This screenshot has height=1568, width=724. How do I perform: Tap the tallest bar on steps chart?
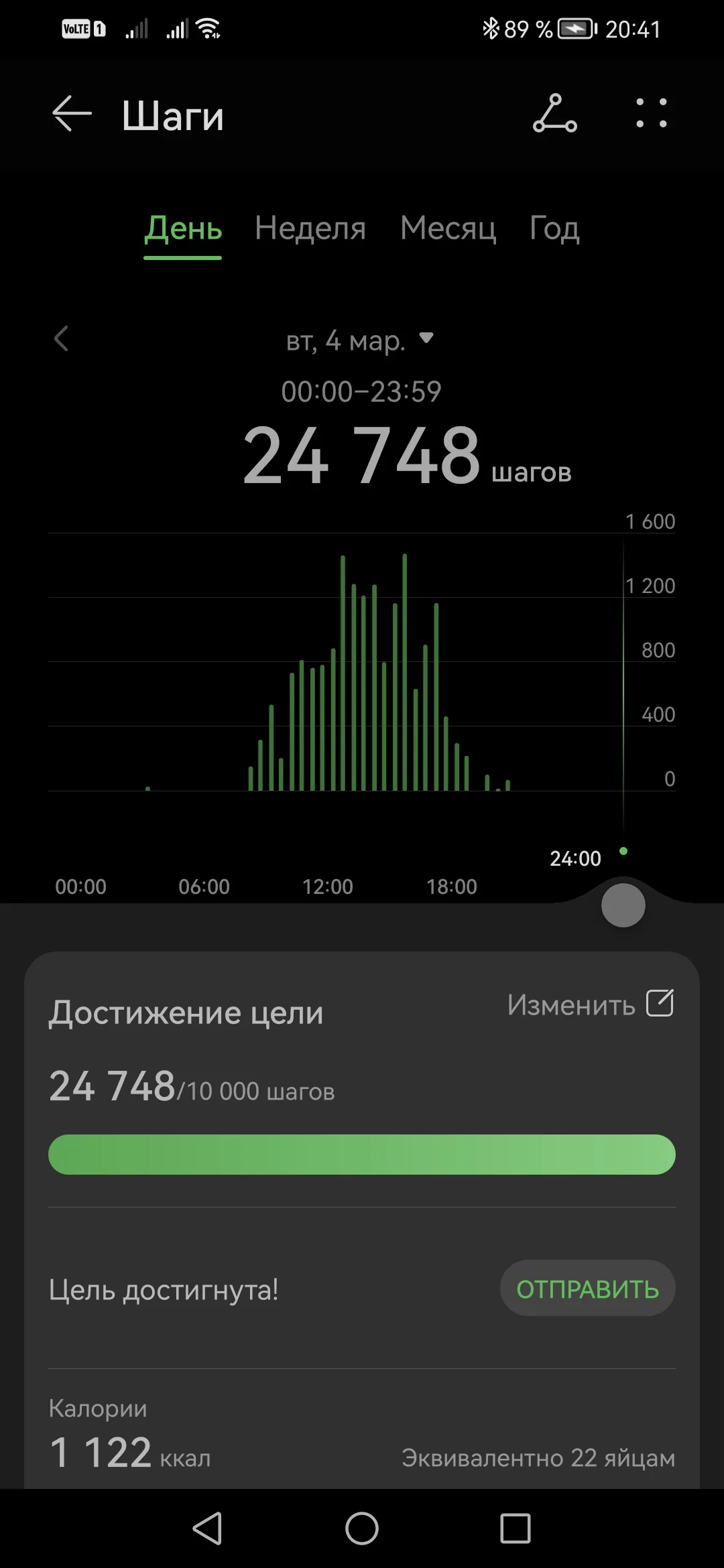click(x=405, y=670)
